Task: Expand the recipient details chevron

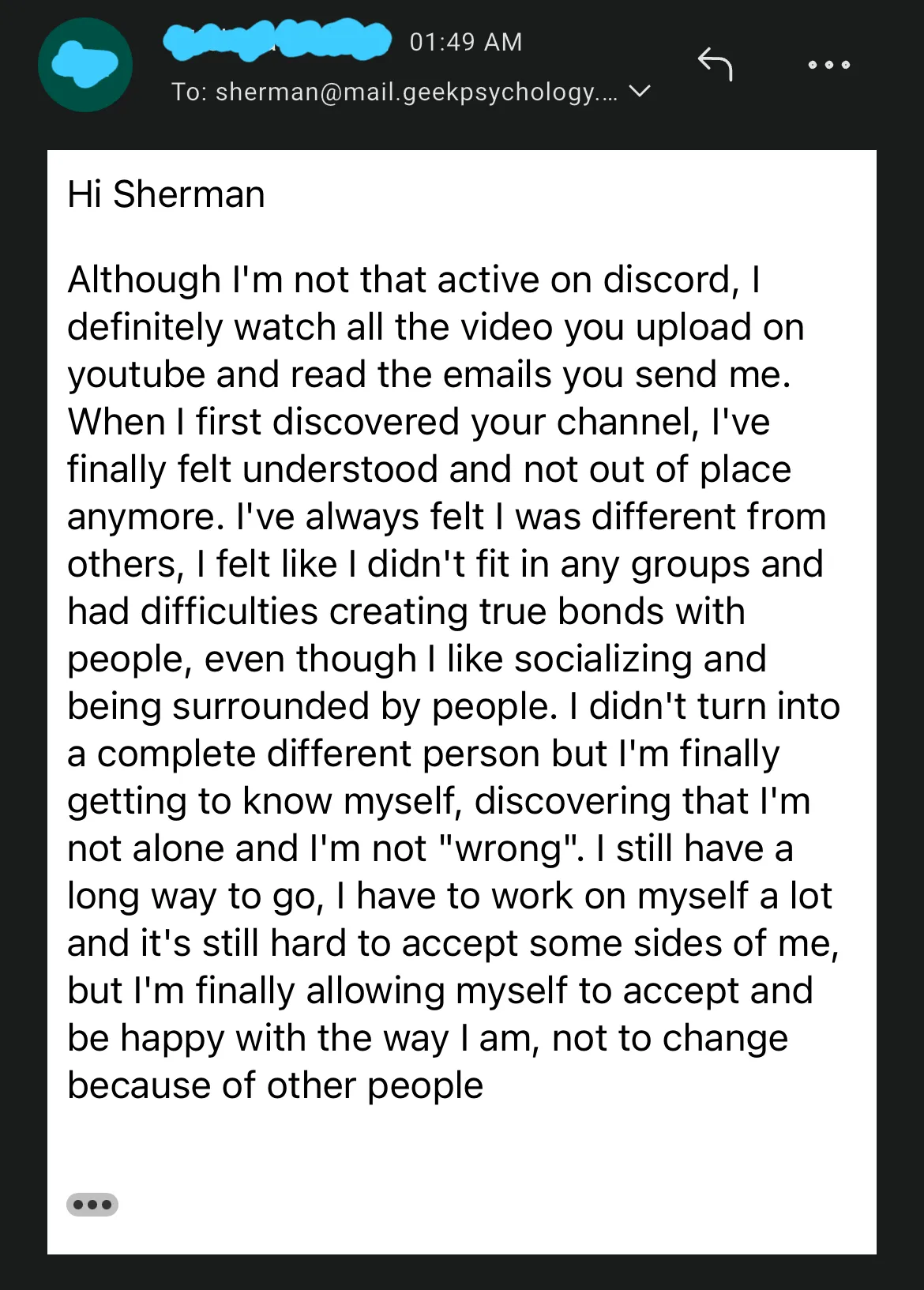Action: (x=640, y=92)
